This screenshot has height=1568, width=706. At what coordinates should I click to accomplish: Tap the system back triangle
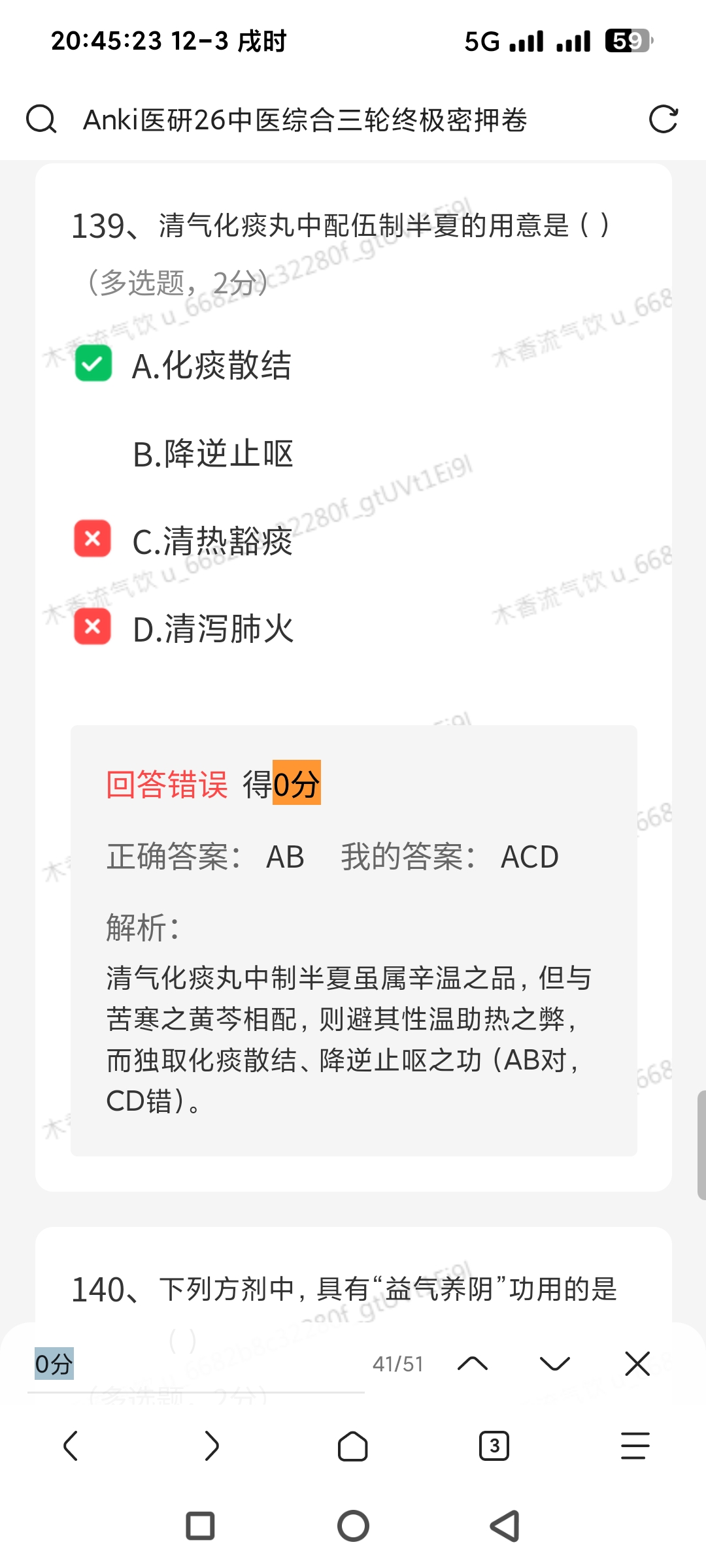tap(505, 1526)
